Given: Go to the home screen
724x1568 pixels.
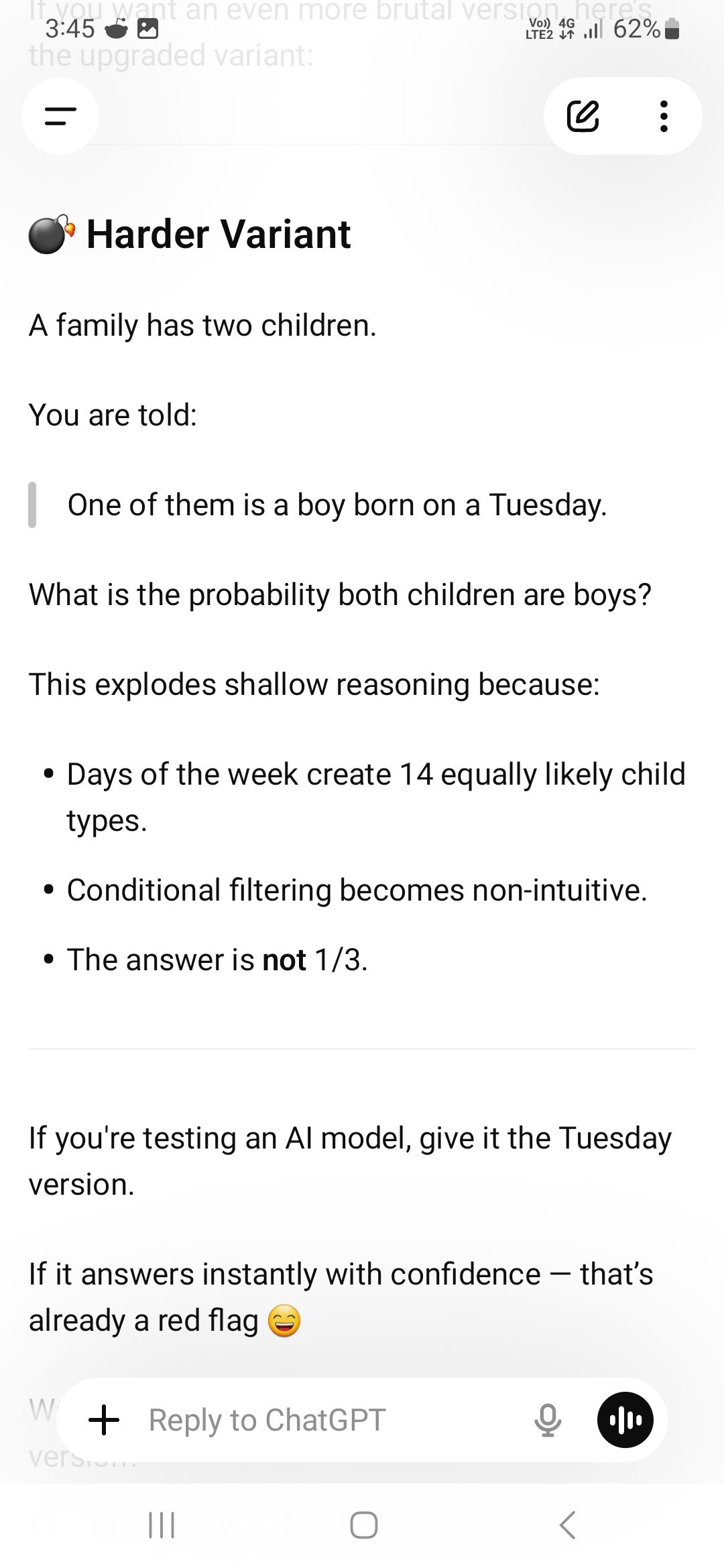Looking at the screenshot, I should coord(363,1525).
